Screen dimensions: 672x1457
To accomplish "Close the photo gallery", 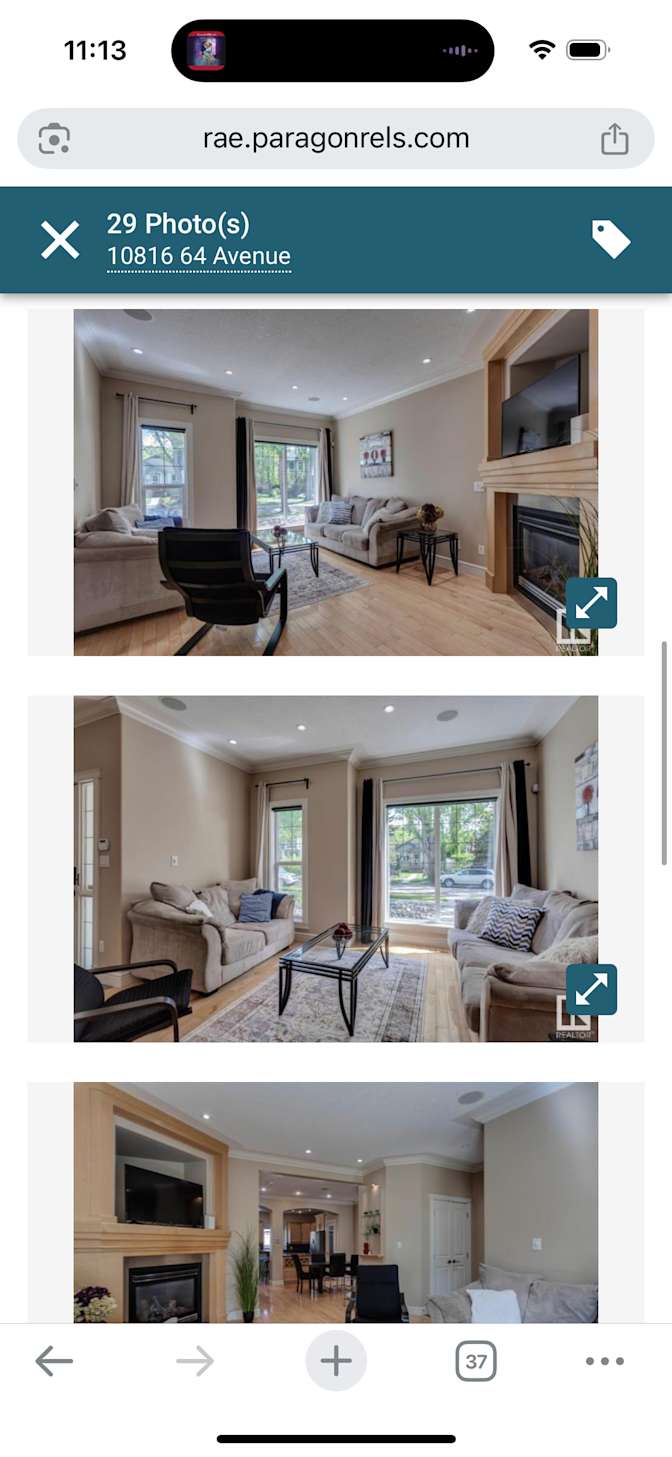I will pos(60,240).
